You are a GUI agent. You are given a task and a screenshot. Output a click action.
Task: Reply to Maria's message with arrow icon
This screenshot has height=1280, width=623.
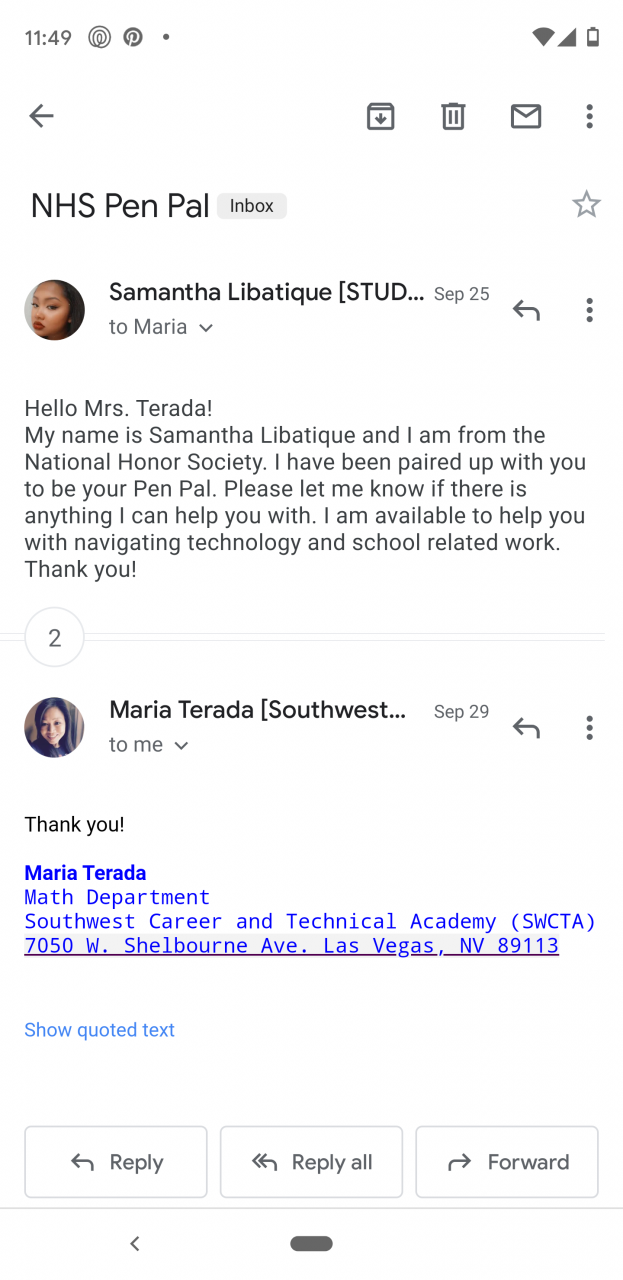coord(526,728)
